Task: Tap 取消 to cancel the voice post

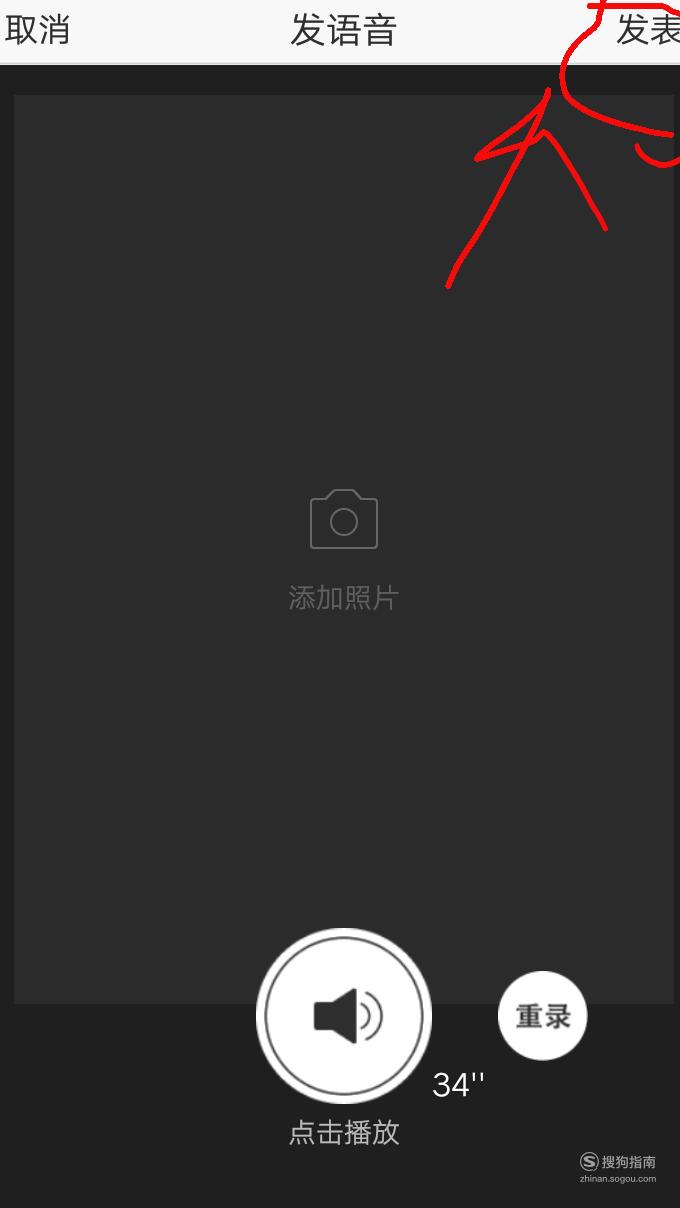Action: coord(38,30)
